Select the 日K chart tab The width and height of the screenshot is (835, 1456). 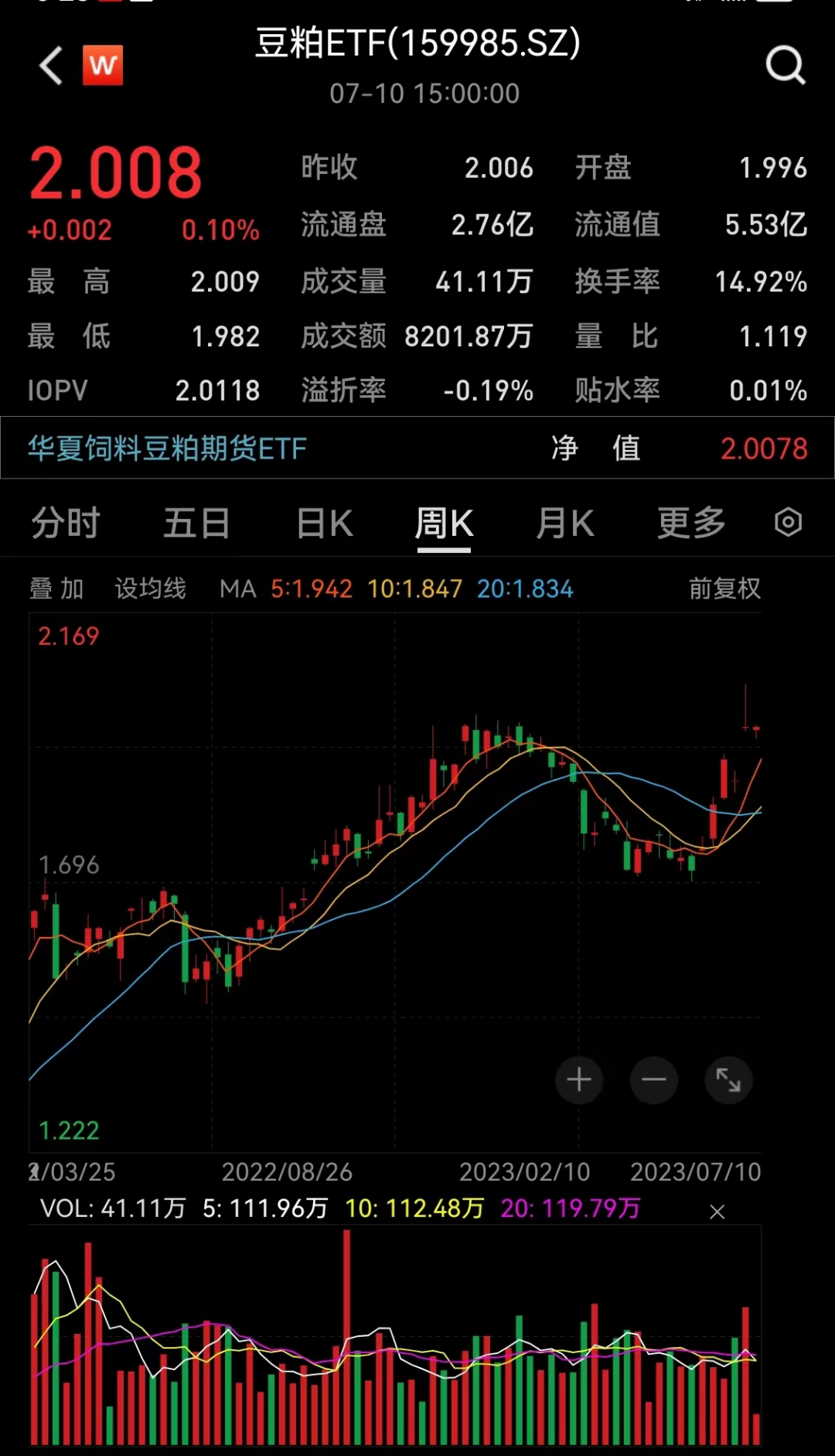325,523
